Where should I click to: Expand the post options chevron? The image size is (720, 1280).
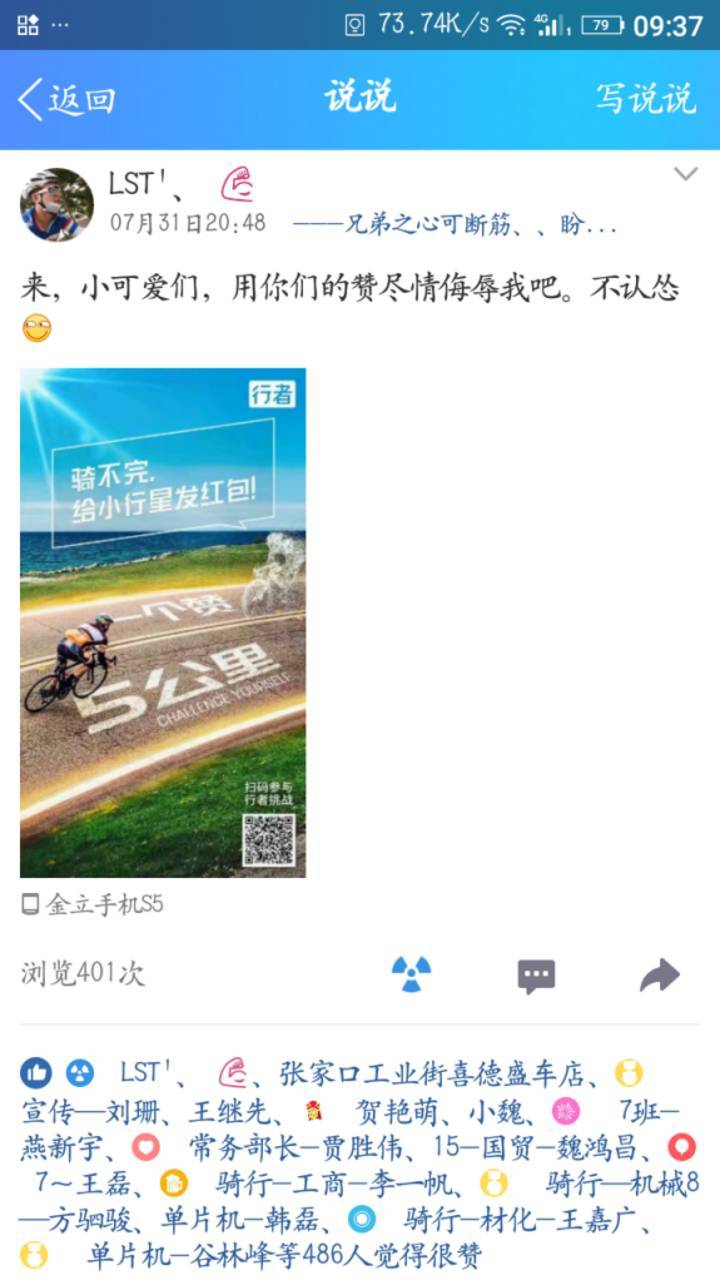tap(685, 174)
